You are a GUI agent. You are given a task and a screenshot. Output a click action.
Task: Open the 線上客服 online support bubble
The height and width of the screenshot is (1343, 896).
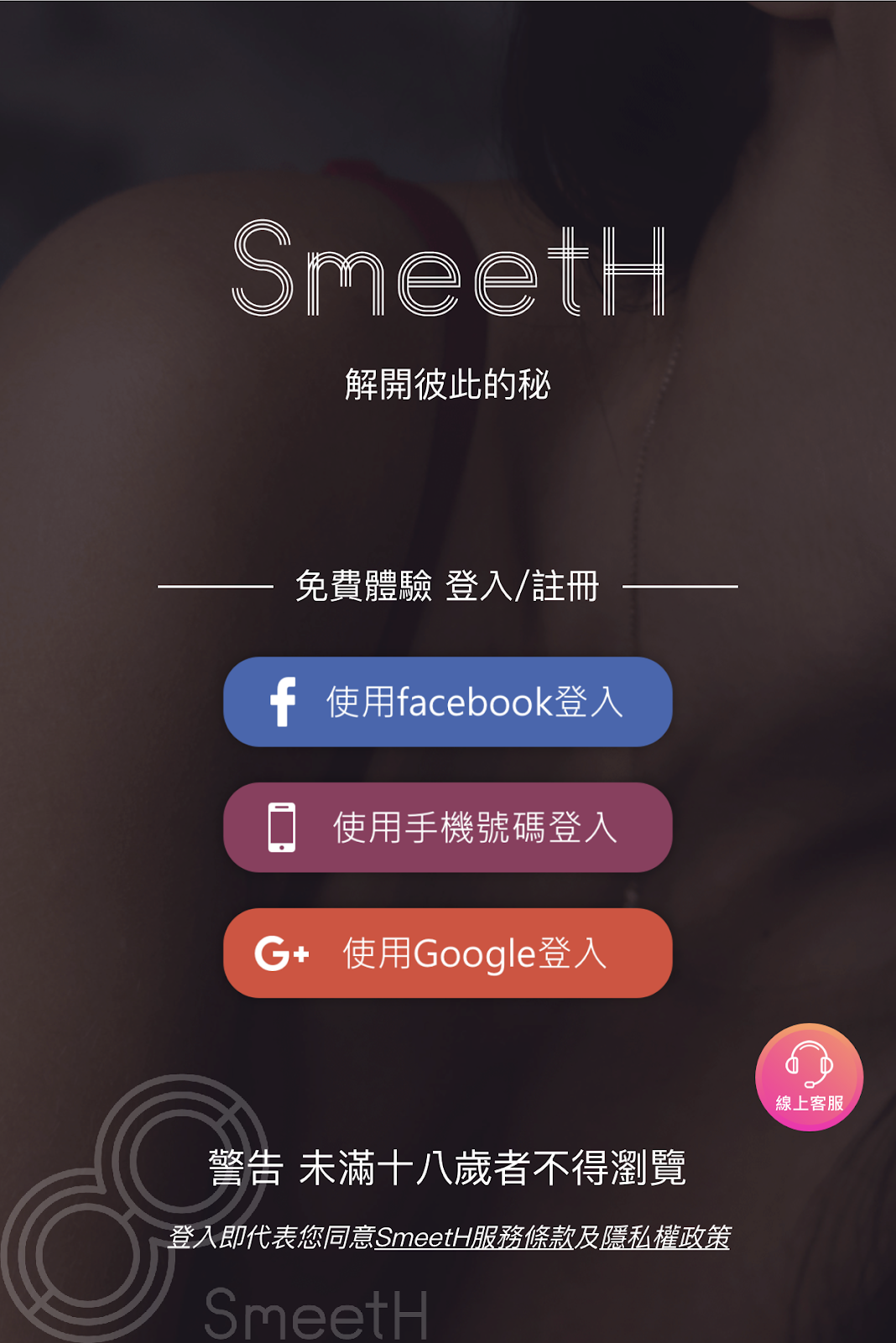tap(810, 1077)
